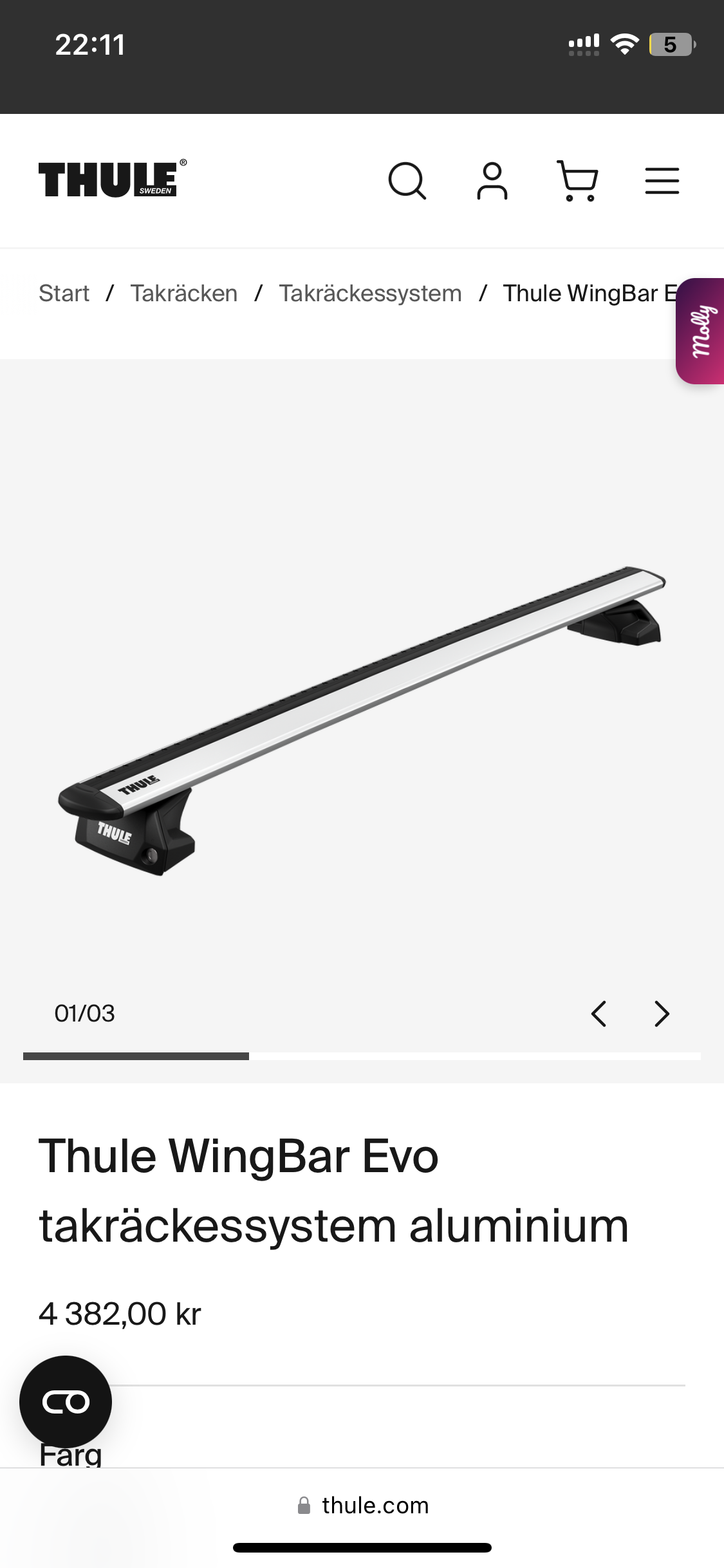Open the search icon in header

407,181
